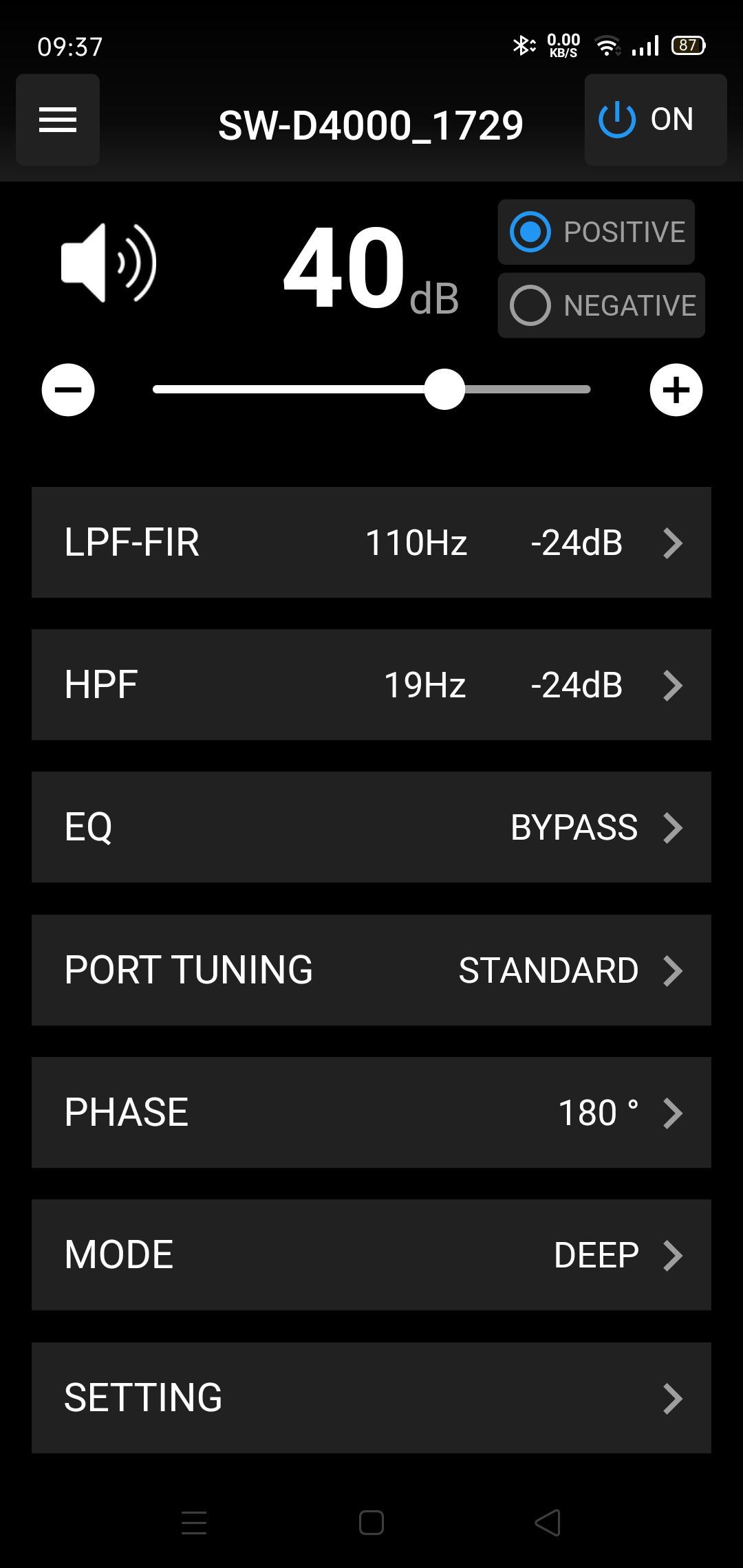Increase volume with the plus button
This screenshot has height=1568, width=743.
[x=676, y=389]
